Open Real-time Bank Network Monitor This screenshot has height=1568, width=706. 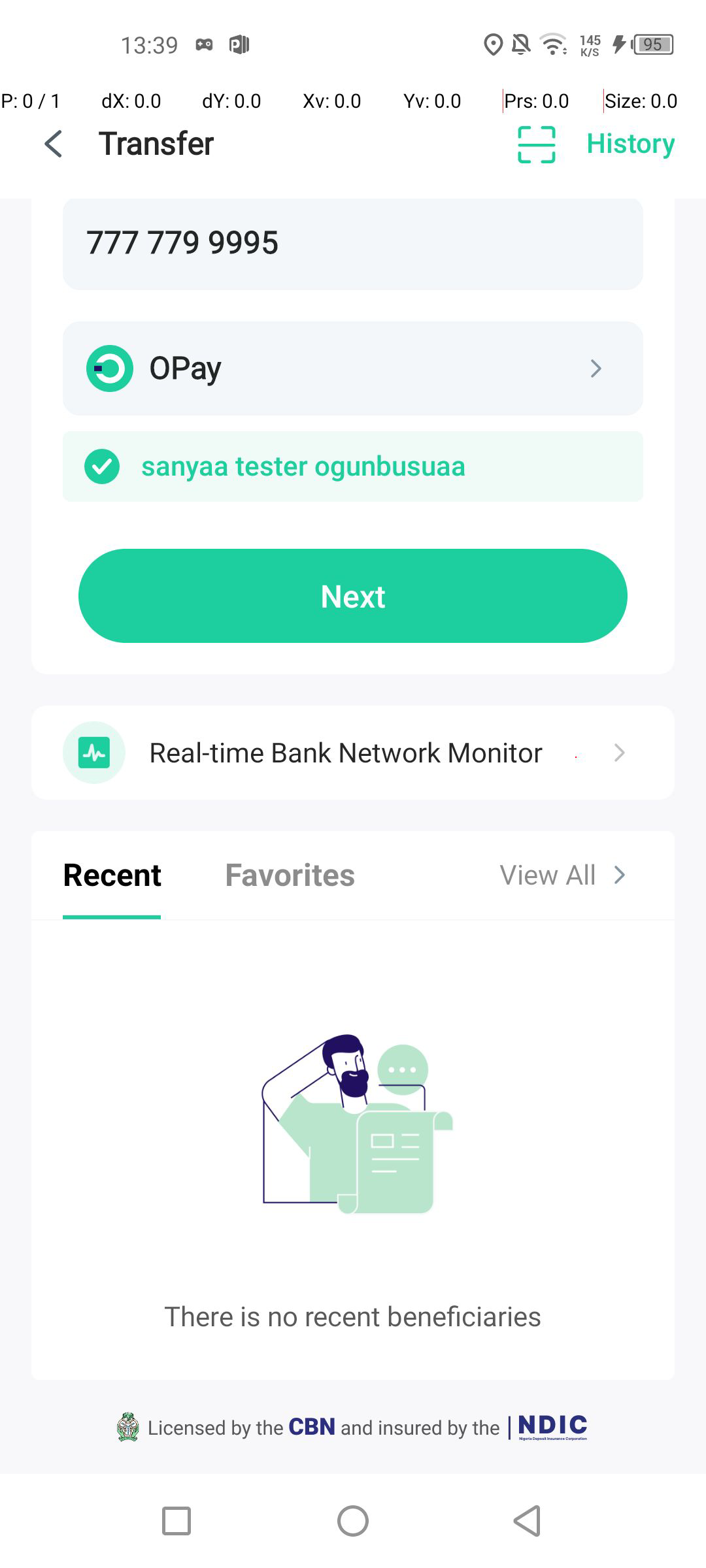[353, 753]
